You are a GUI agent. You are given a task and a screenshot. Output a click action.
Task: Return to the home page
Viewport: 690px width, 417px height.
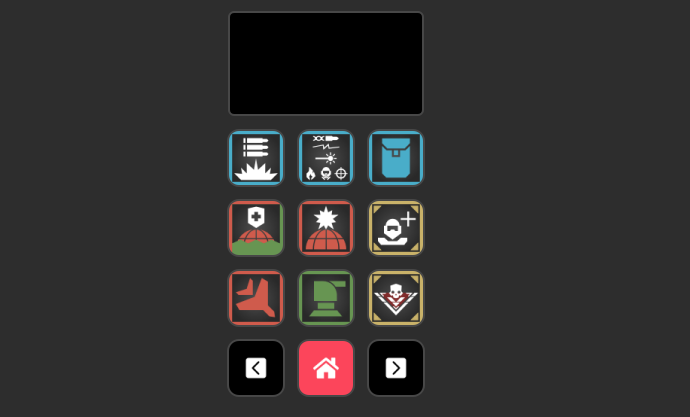(x=326, y=368)
